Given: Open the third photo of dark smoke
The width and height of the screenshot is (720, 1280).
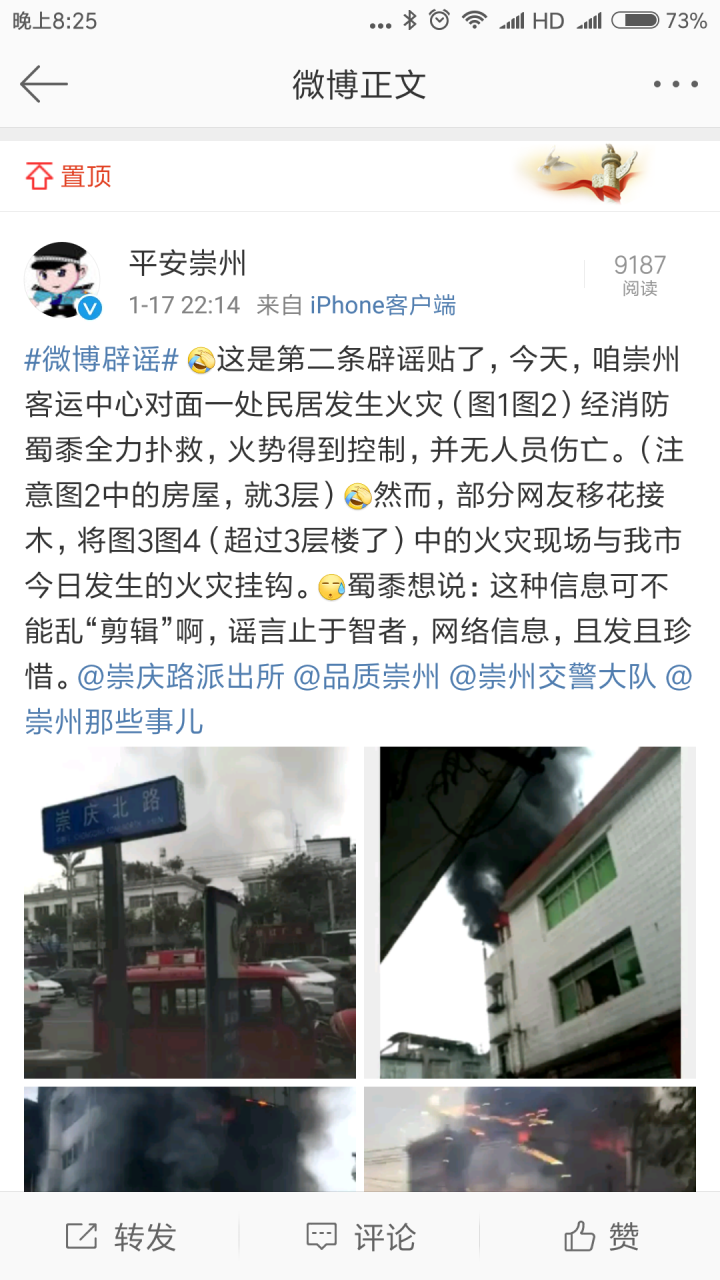Looking at the screenshot, I should tap(190, 1138).
